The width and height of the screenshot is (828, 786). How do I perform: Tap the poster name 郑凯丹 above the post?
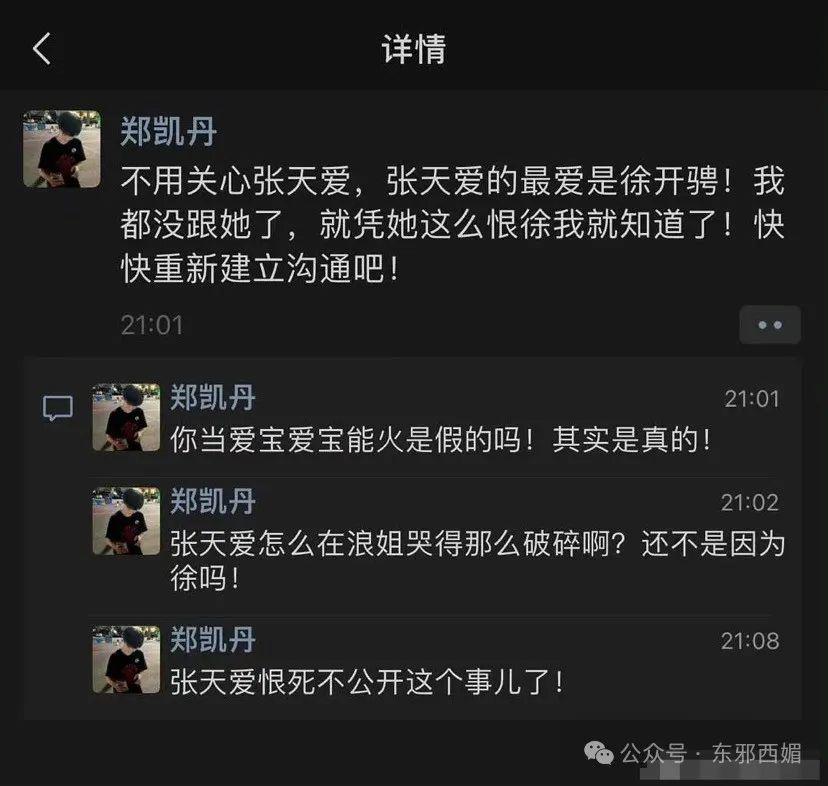[x=169, y=131]
